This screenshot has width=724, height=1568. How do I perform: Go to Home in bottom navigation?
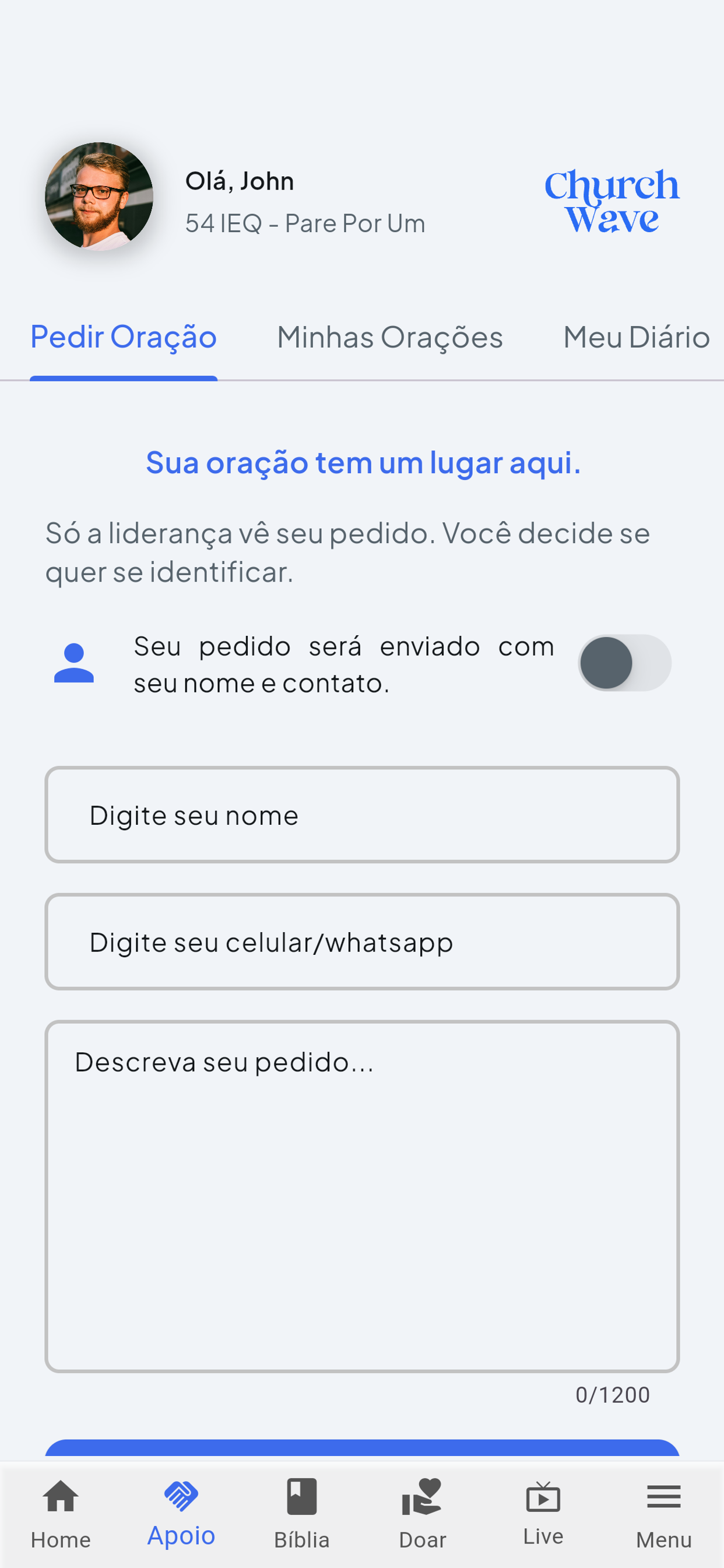(x=61, y=1514)
